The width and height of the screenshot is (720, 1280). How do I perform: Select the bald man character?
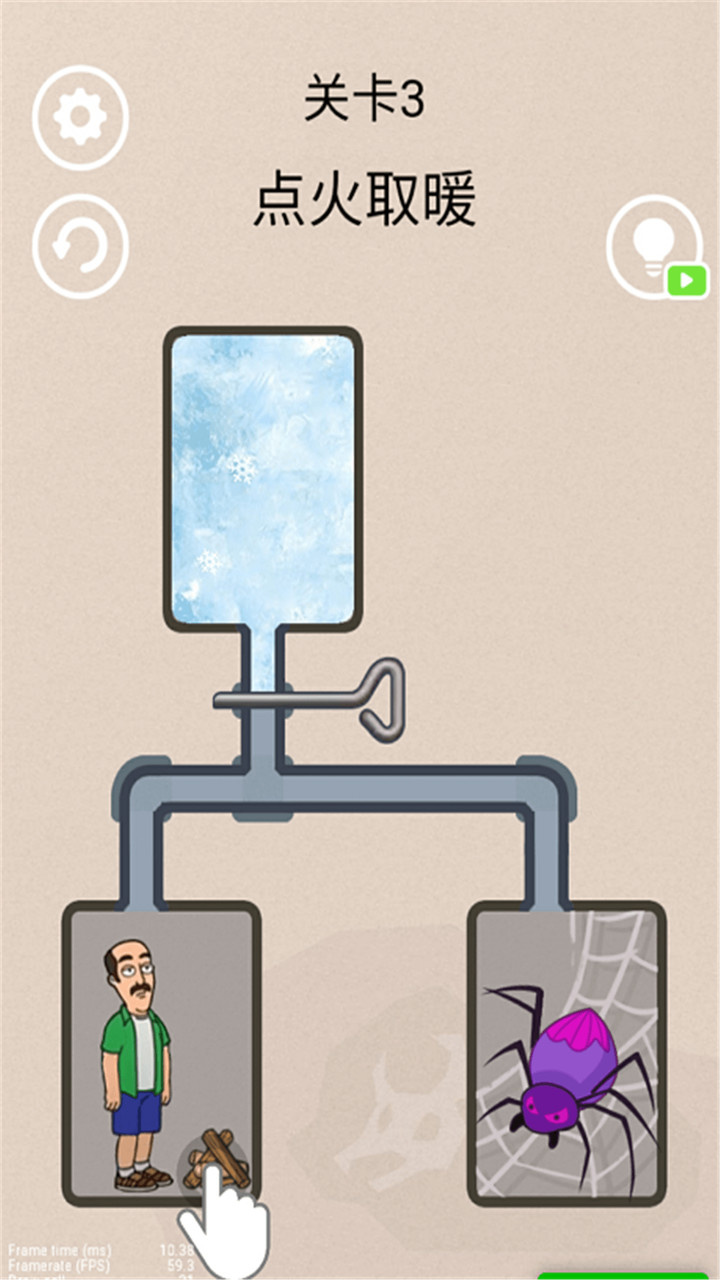(x=135, y=1050)
